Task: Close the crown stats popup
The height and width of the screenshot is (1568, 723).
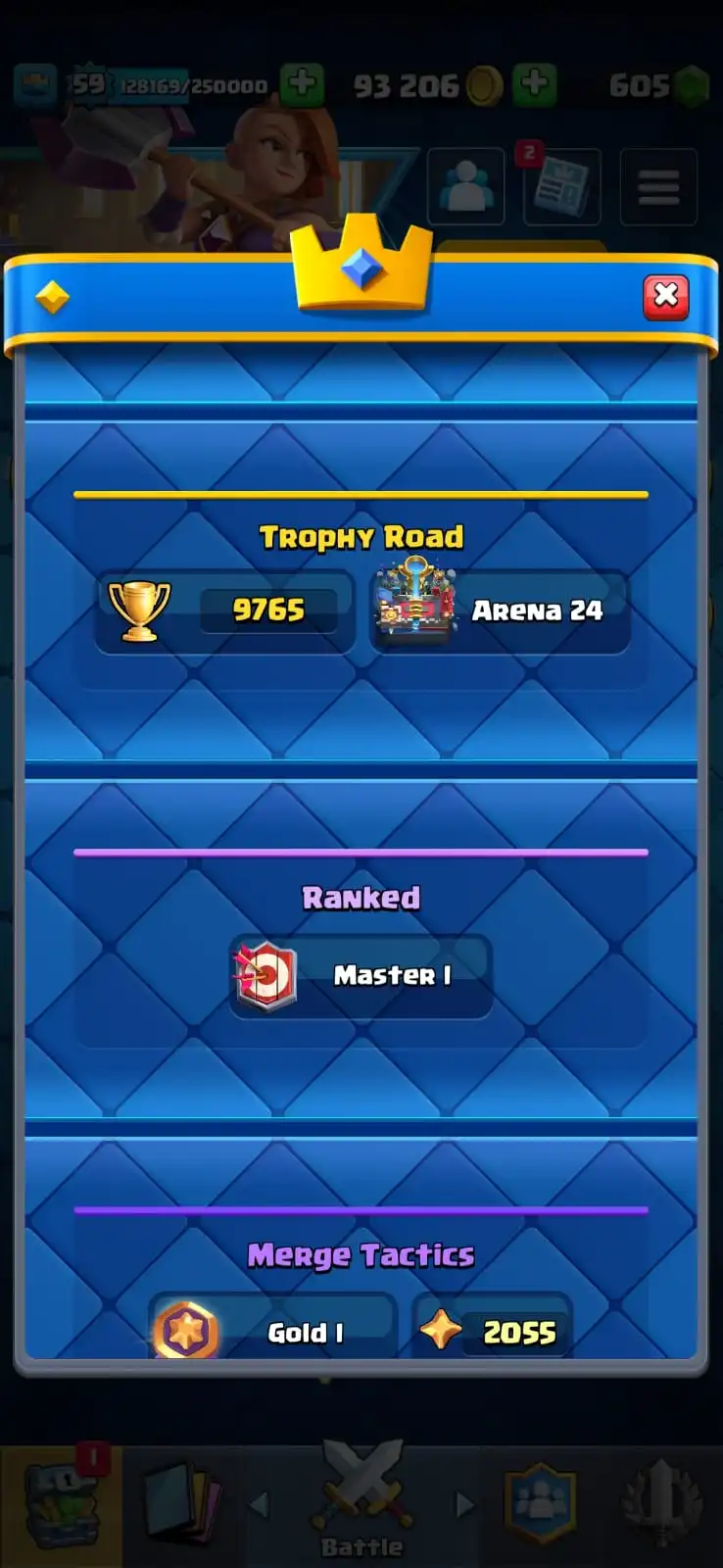Action: (x=665, y=296)
